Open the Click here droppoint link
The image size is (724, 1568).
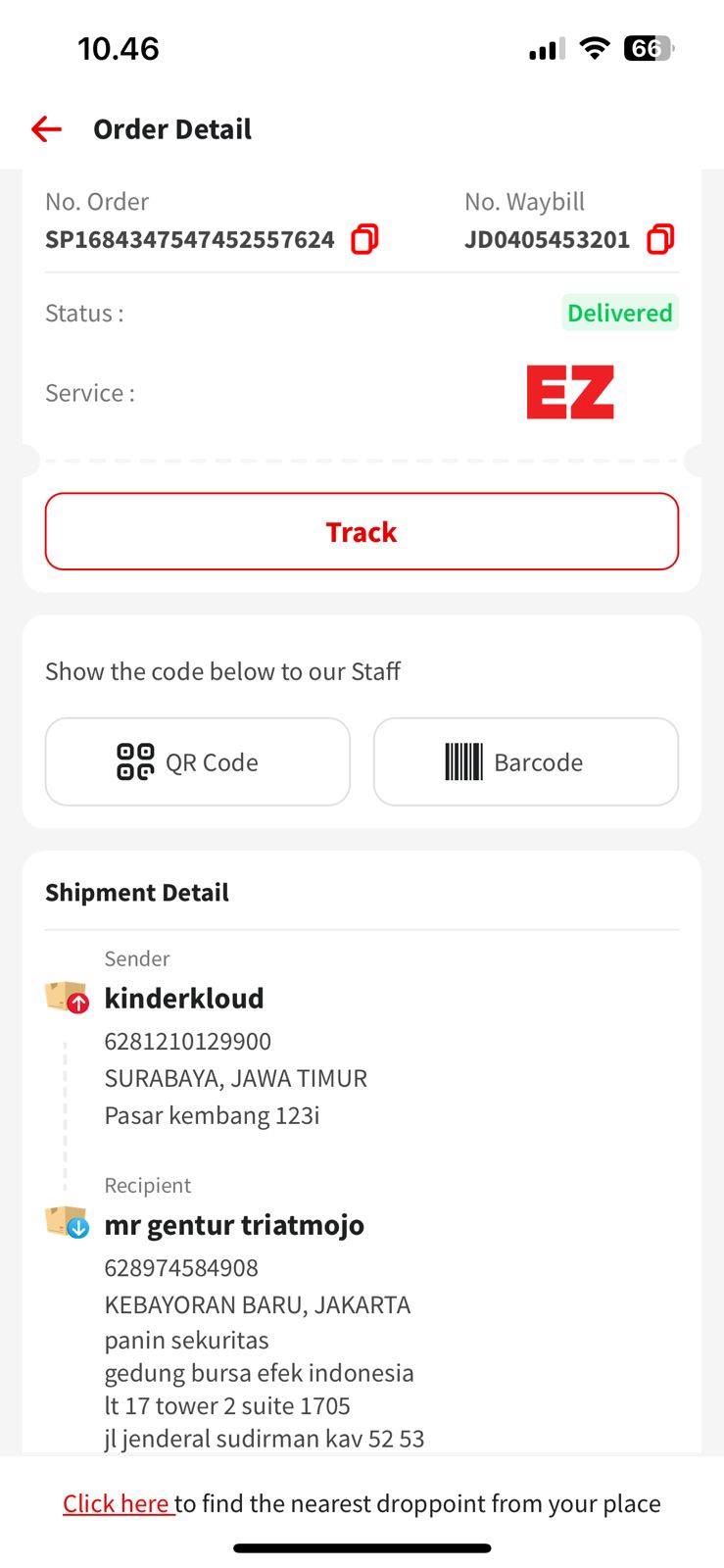click(x=117, y=1503)
